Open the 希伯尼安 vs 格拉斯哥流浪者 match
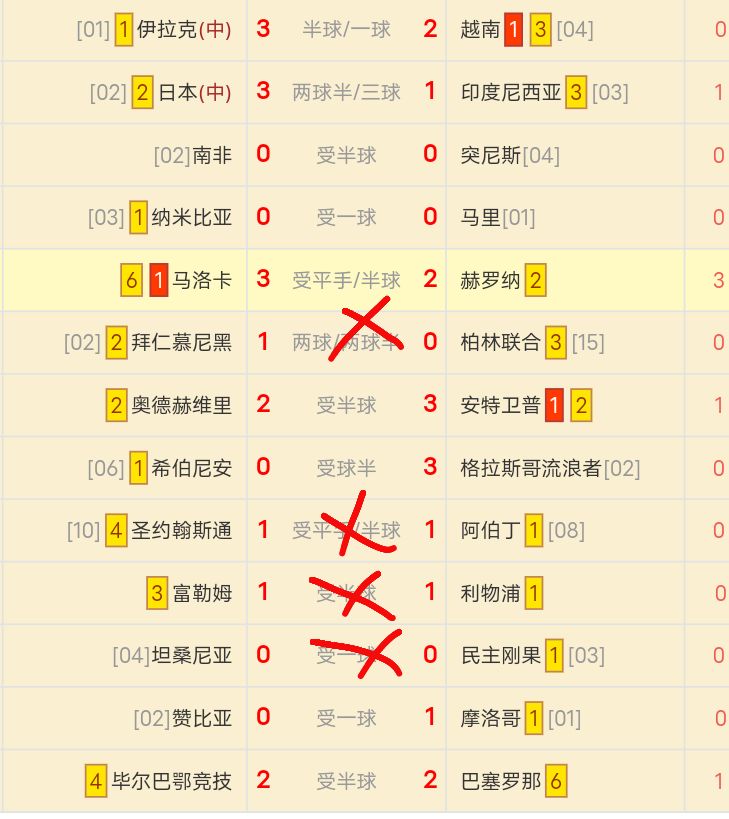 [x=346, y=467]
